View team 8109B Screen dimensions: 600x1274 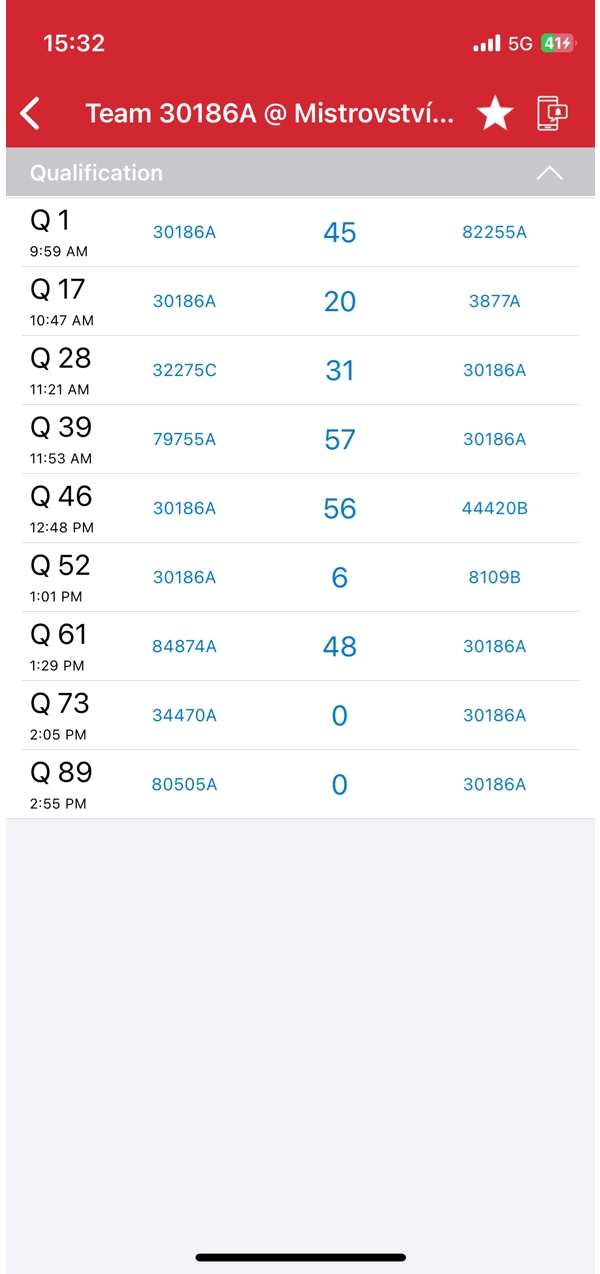[494, 578]
